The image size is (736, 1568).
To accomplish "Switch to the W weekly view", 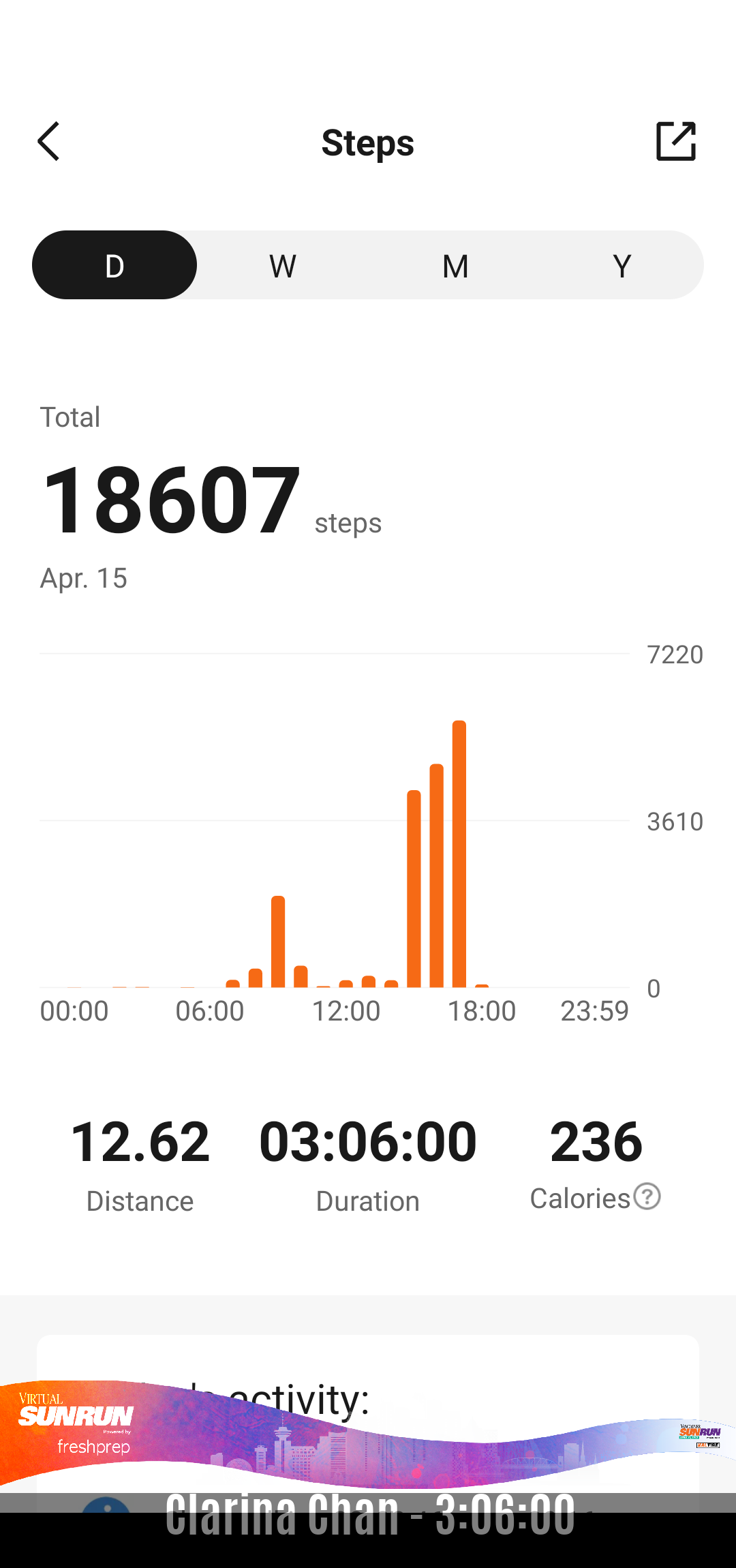I will 283,265.
